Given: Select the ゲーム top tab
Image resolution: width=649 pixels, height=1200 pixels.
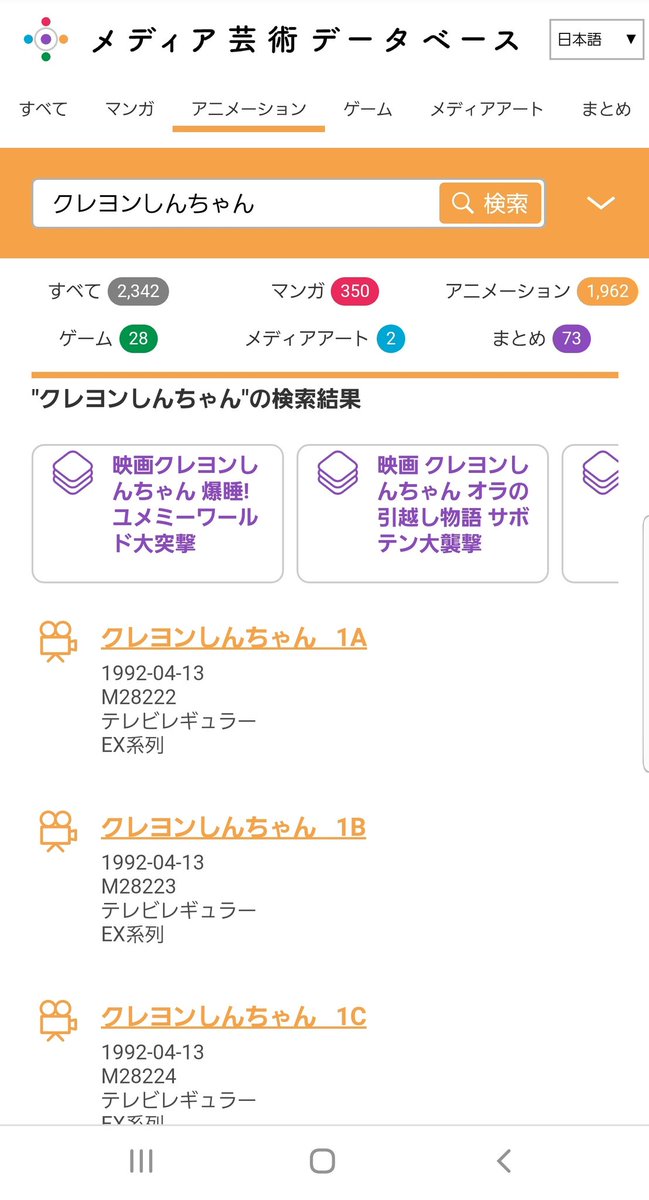Looking at the screenshot, I should (x=368, y=109).
